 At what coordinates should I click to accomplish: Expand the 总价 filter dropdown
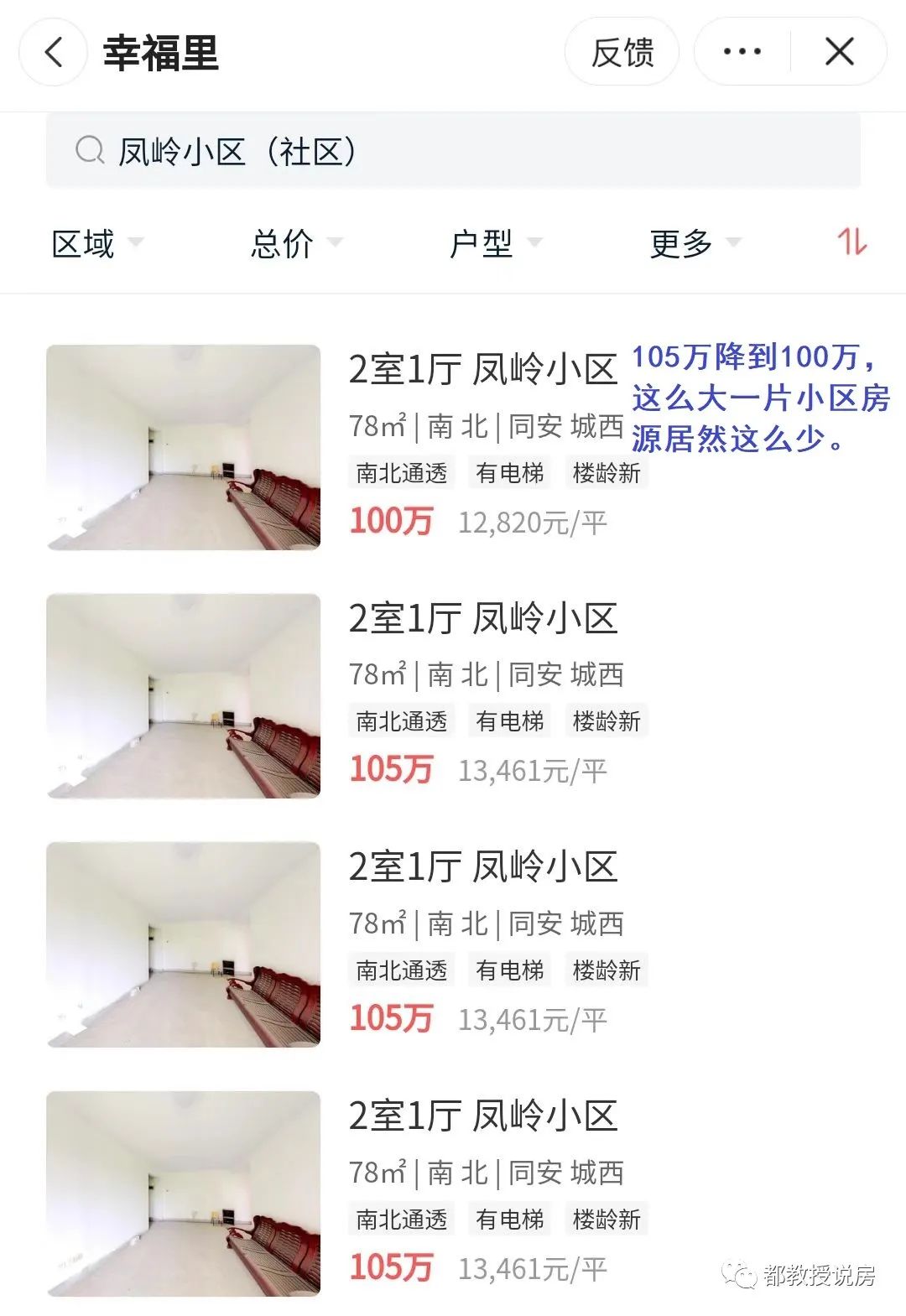pyautogui.click(x=285, y=243)
